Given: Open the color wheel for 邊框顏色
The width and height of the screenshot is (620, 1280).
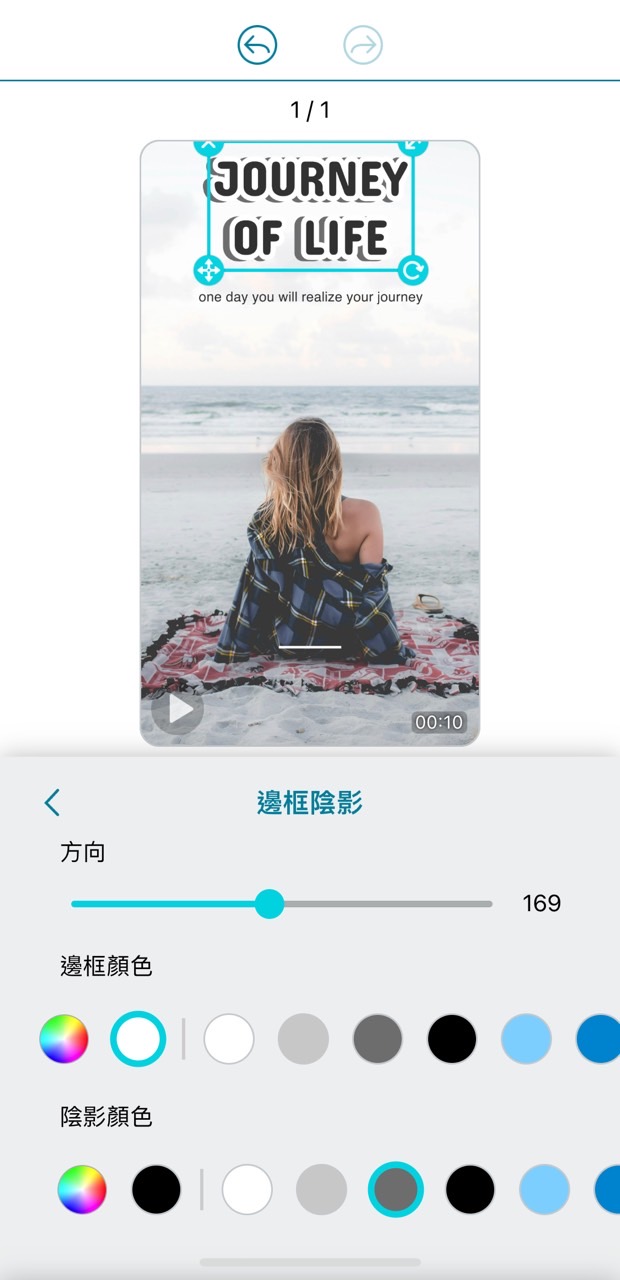Looking at the screenshot, I should 64,1039.
